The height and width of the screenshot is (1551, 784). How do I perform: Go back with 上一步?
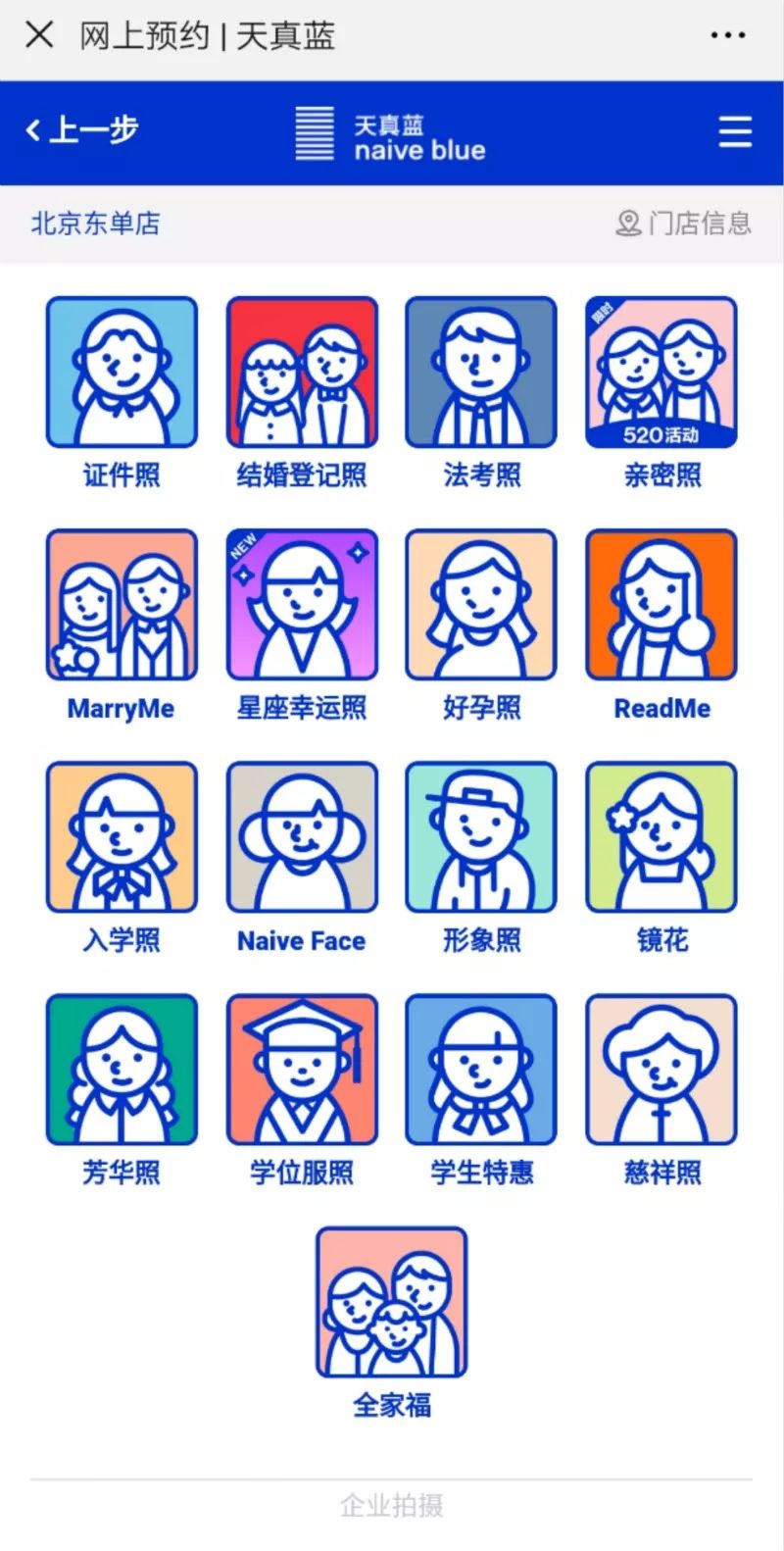coord(82,129)
